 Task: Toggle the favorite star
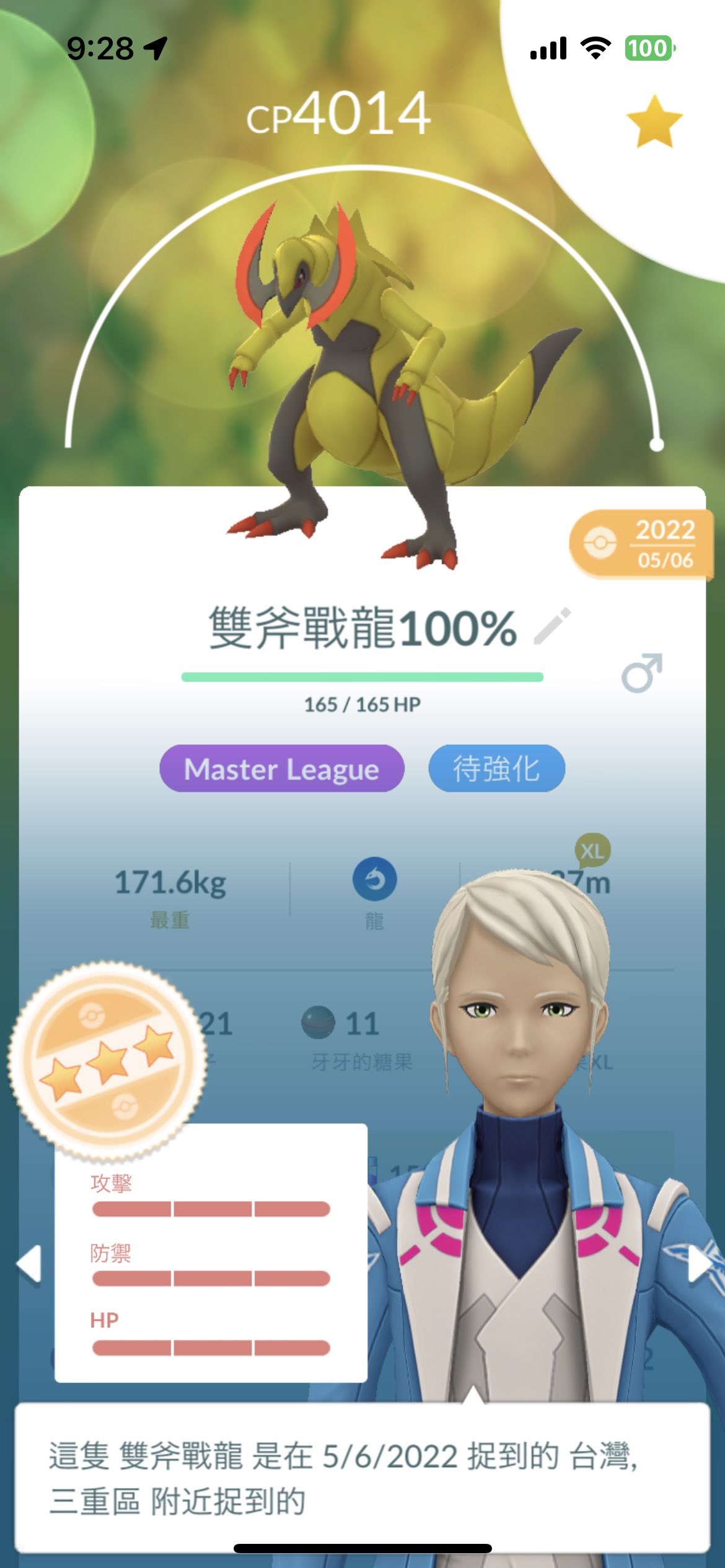(654, 122)
